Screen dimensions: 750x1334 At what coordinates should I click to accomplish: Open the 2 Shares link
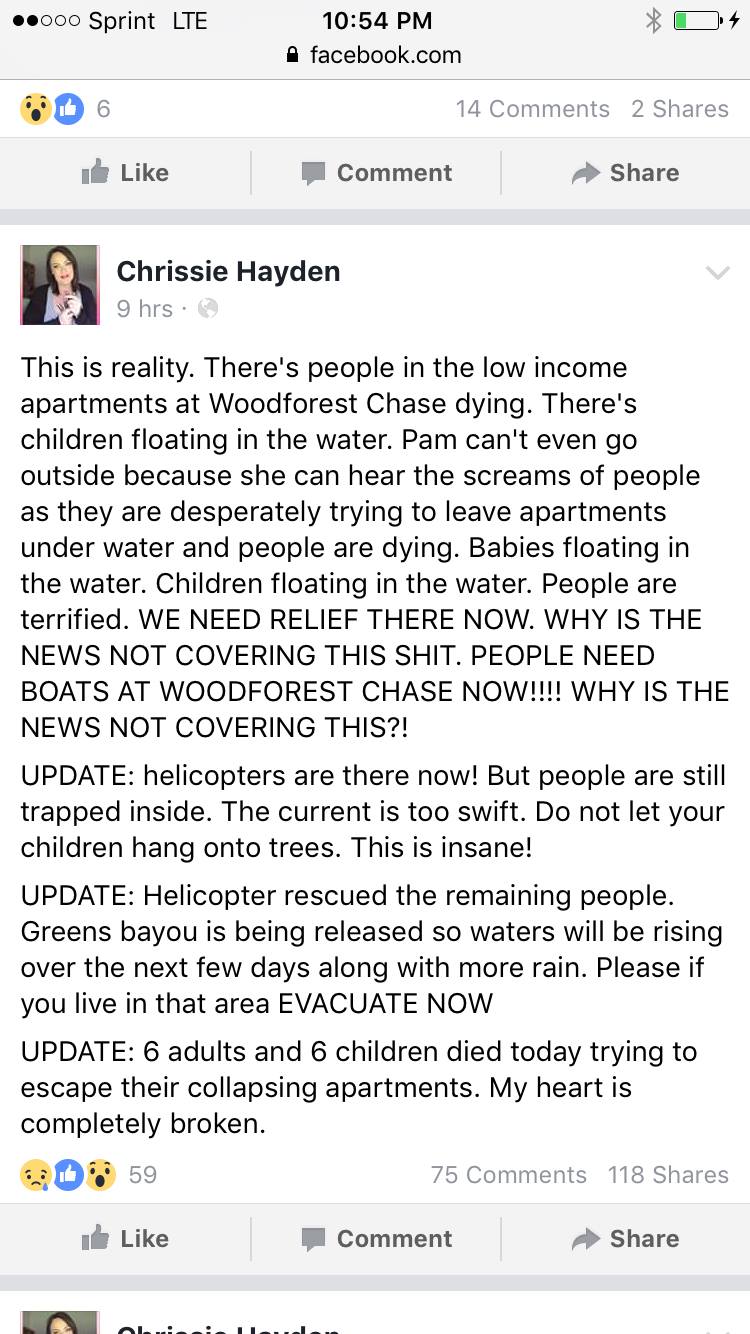click(x=680, y=109)
